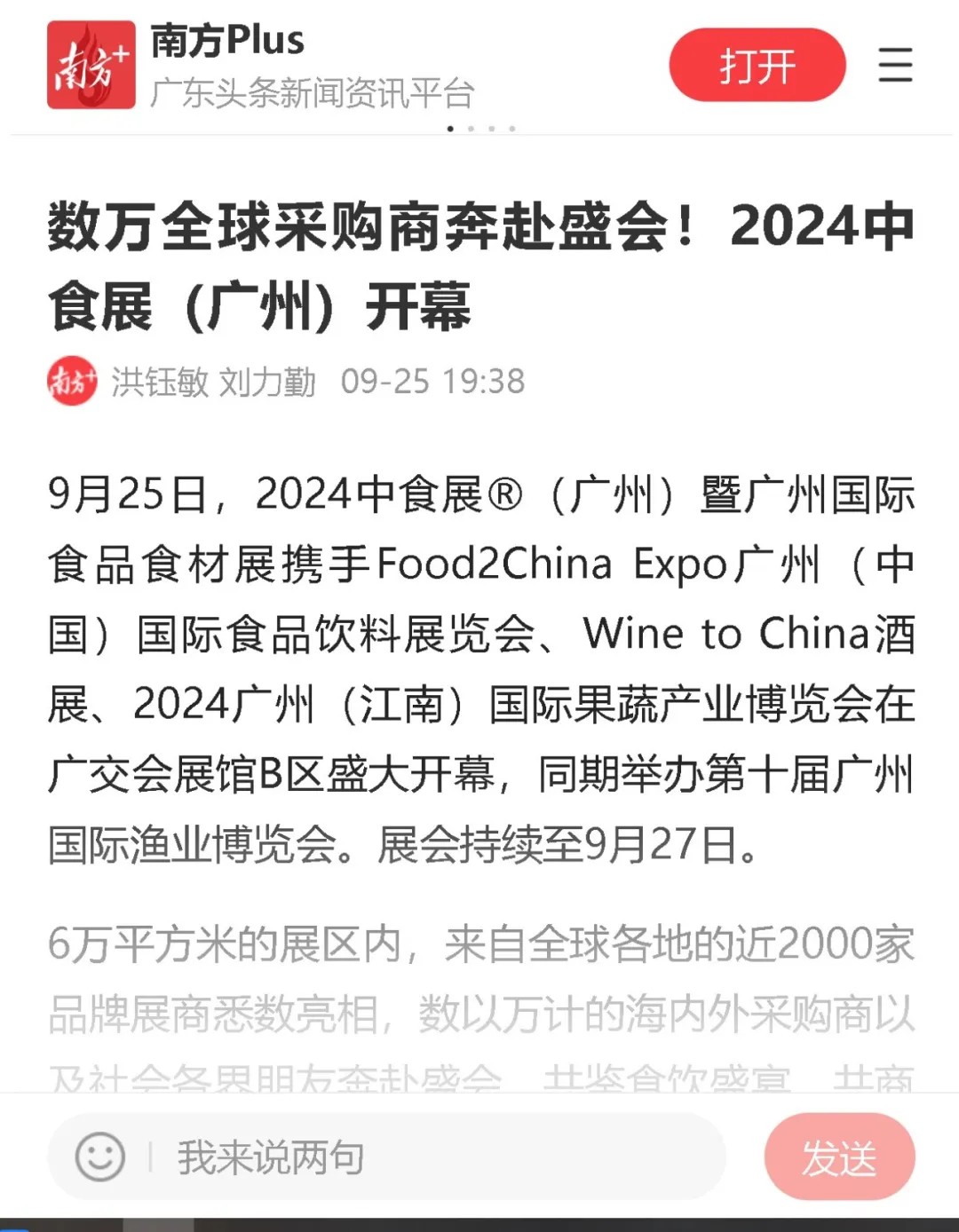Open more options via the menu glyph

[x=896, y=66]
